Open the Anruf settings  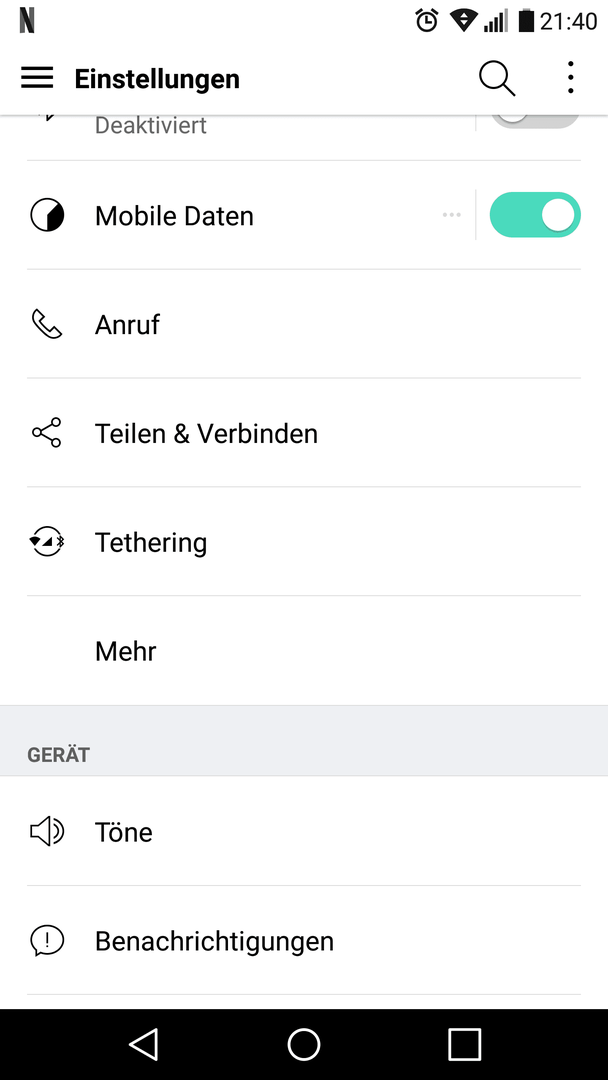pyautogui.click(x=304, y=324)
